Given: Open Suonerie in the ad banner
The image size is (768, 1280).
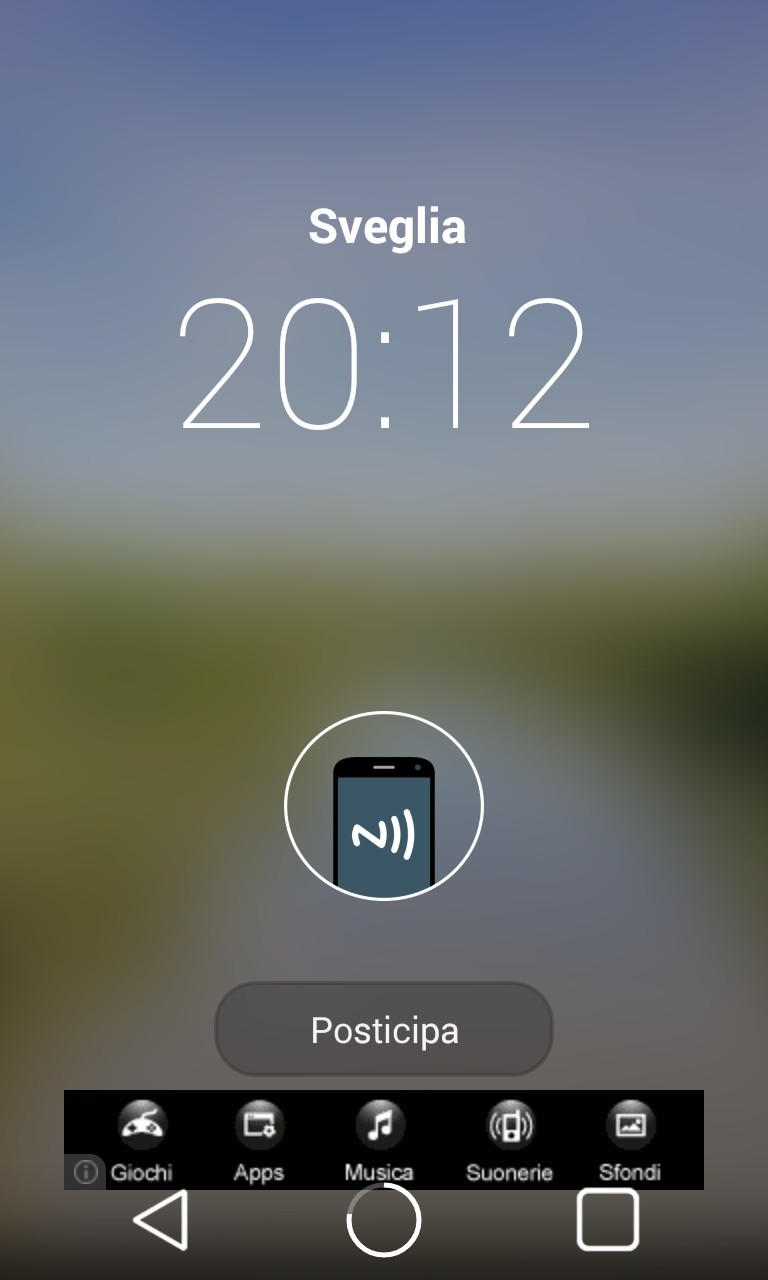Looking at the screenshot, I should click(x=509, y=1141).
